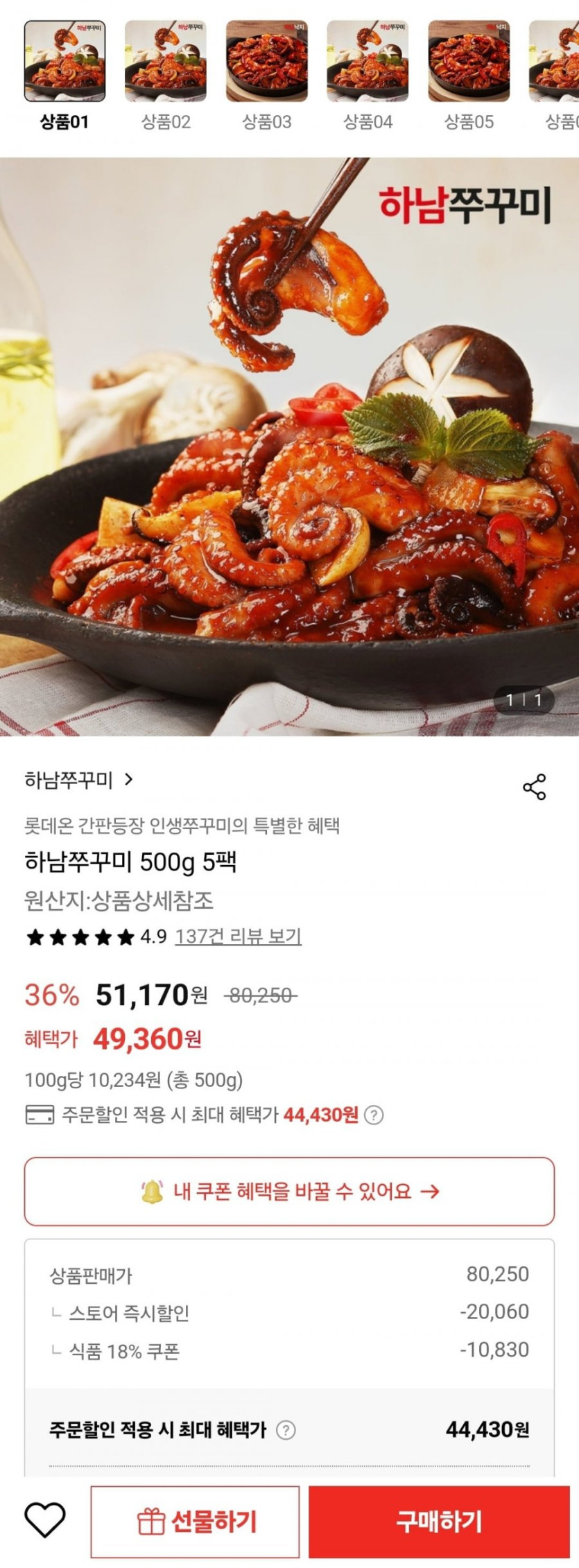
Task: Tap 선물하기 gift button
Action: tap(196, 1522)
